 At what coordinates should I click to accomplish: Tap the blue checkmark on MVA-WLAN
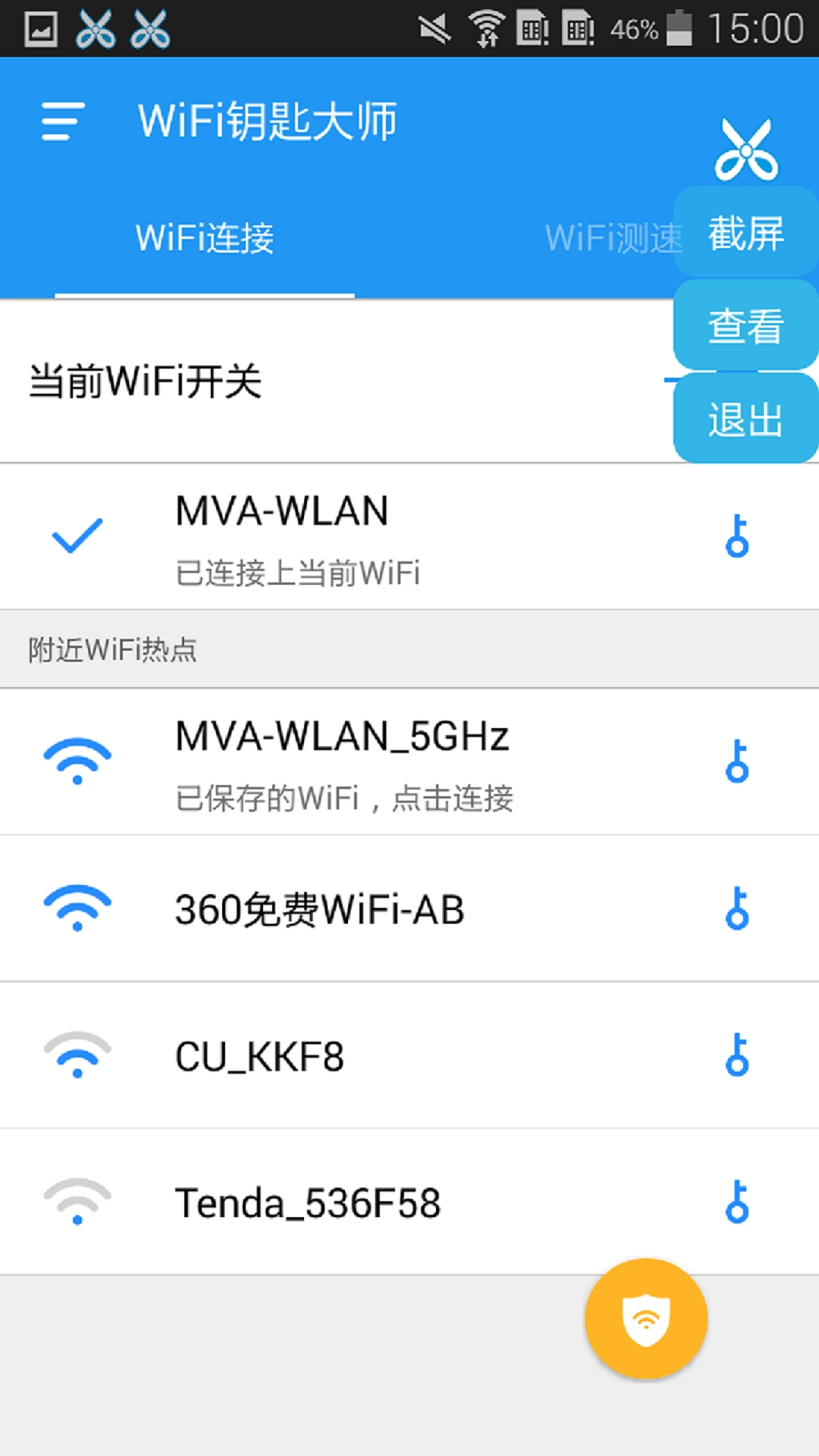[76, 536]
